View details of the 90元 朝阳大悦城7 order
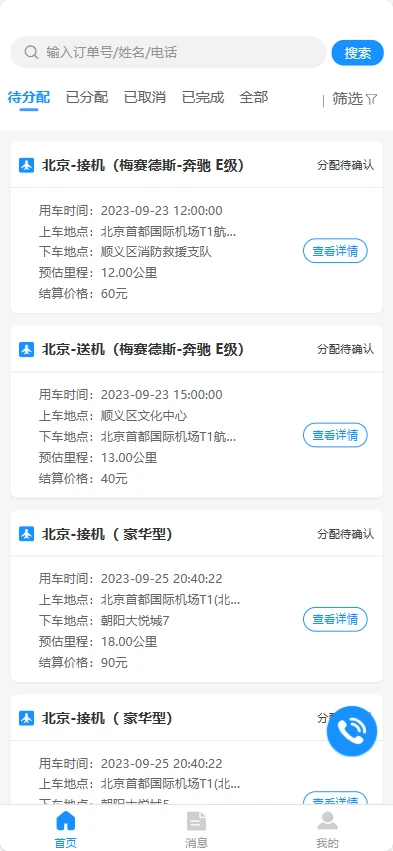Image resolution: width=393 pixels, height=851 pixels. pyautogui.click(x=335, y=619)
